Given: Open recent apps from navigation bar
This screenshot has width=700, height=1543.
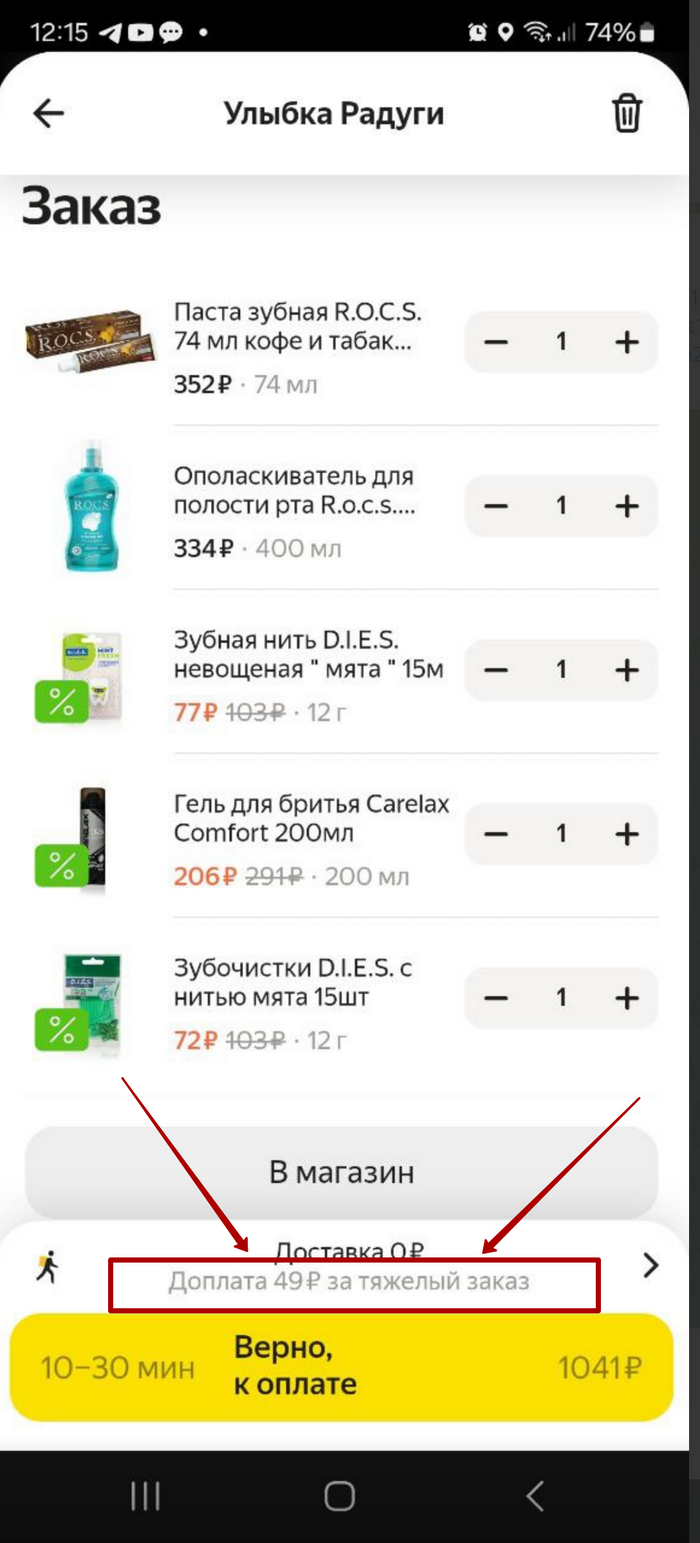Looking at the screenshot, I should pyautogui.click(x=145, y=1496).
